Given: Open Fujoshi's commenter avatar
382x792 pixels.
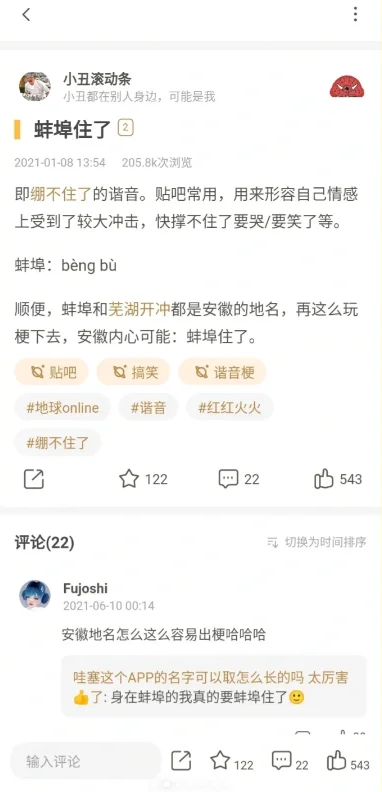Looking at the screenshot, I should pyautogui.click(x=35, y=595).
